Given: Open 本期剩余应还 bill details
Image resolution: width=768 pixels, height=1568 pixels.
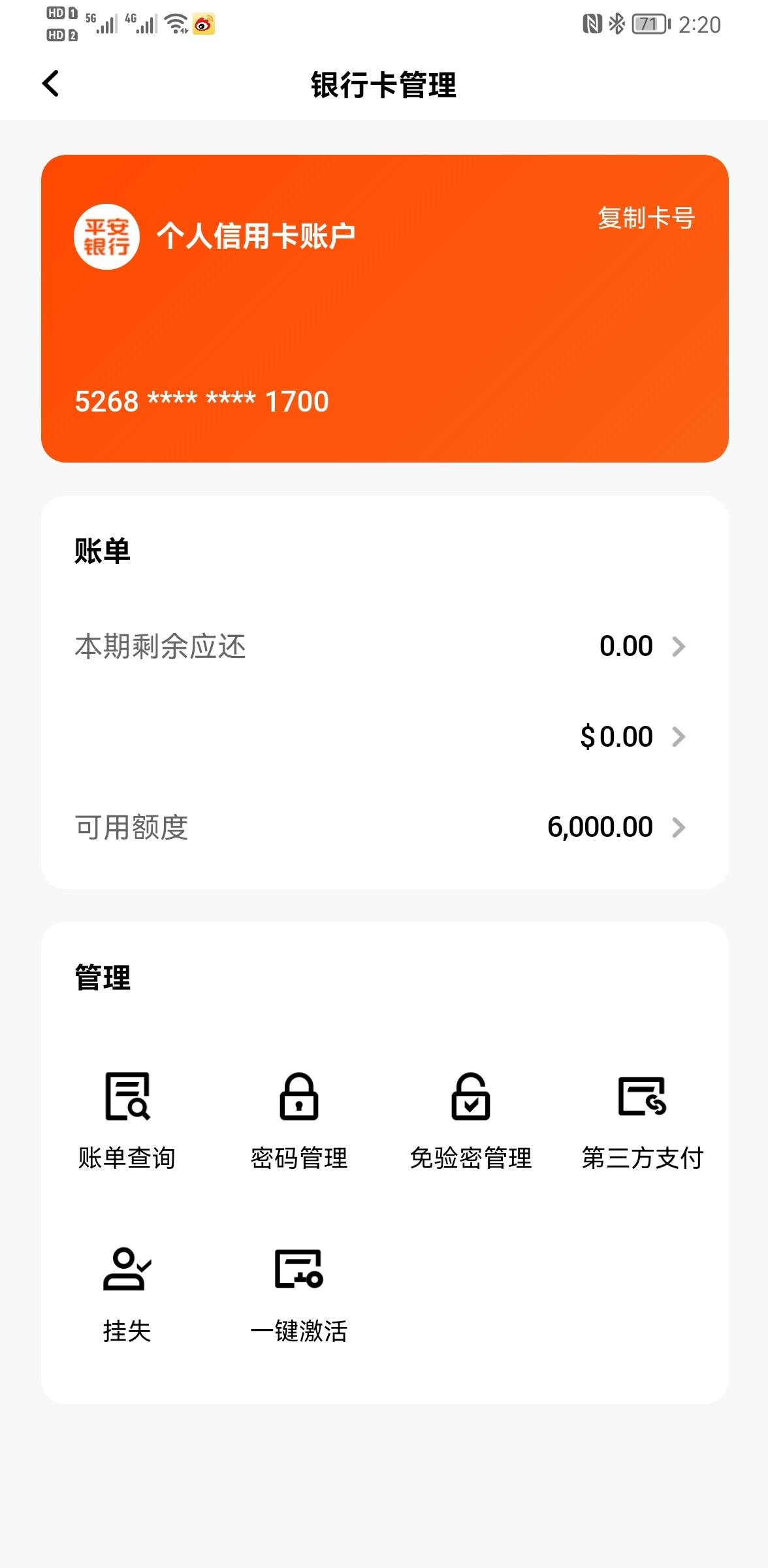Looking at the screenshot, I should (x=385, y=646).
